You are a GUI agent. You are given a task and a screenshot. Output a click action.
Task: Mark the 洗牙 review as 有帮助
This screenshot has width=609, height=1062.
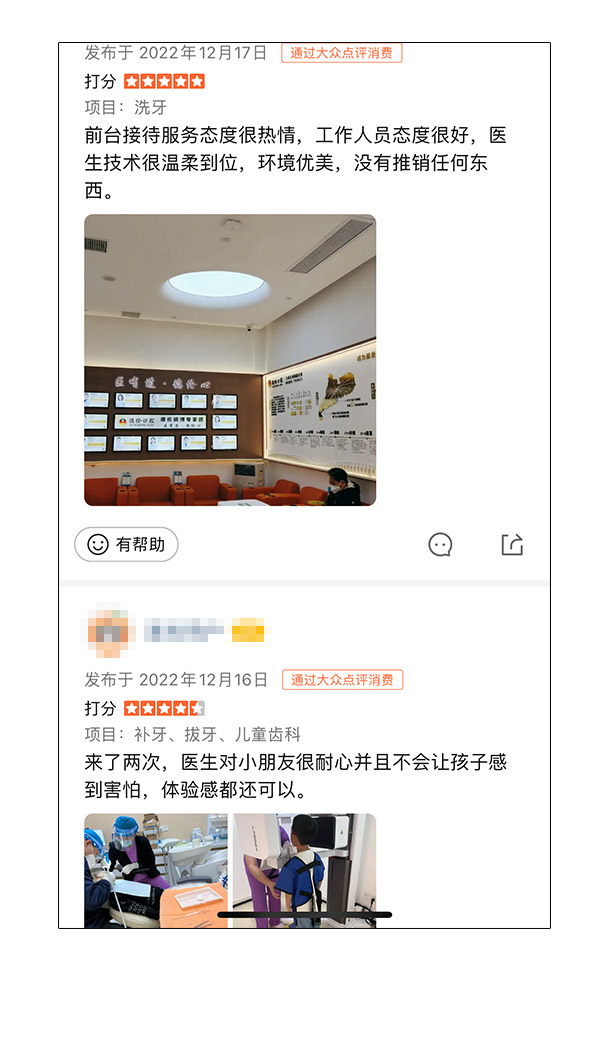click(126, 545)
